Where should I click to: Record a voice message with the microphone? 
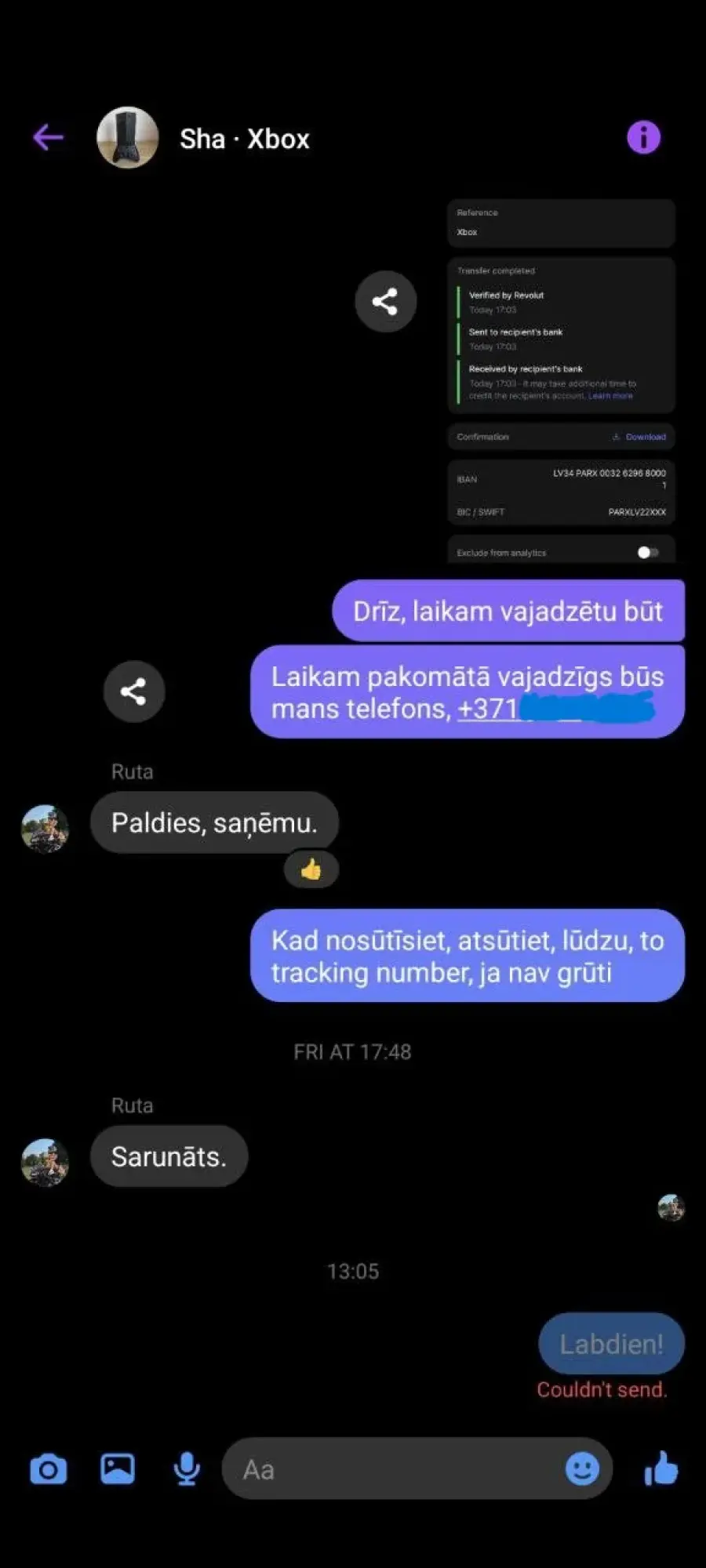click(x=187, y=1468)
